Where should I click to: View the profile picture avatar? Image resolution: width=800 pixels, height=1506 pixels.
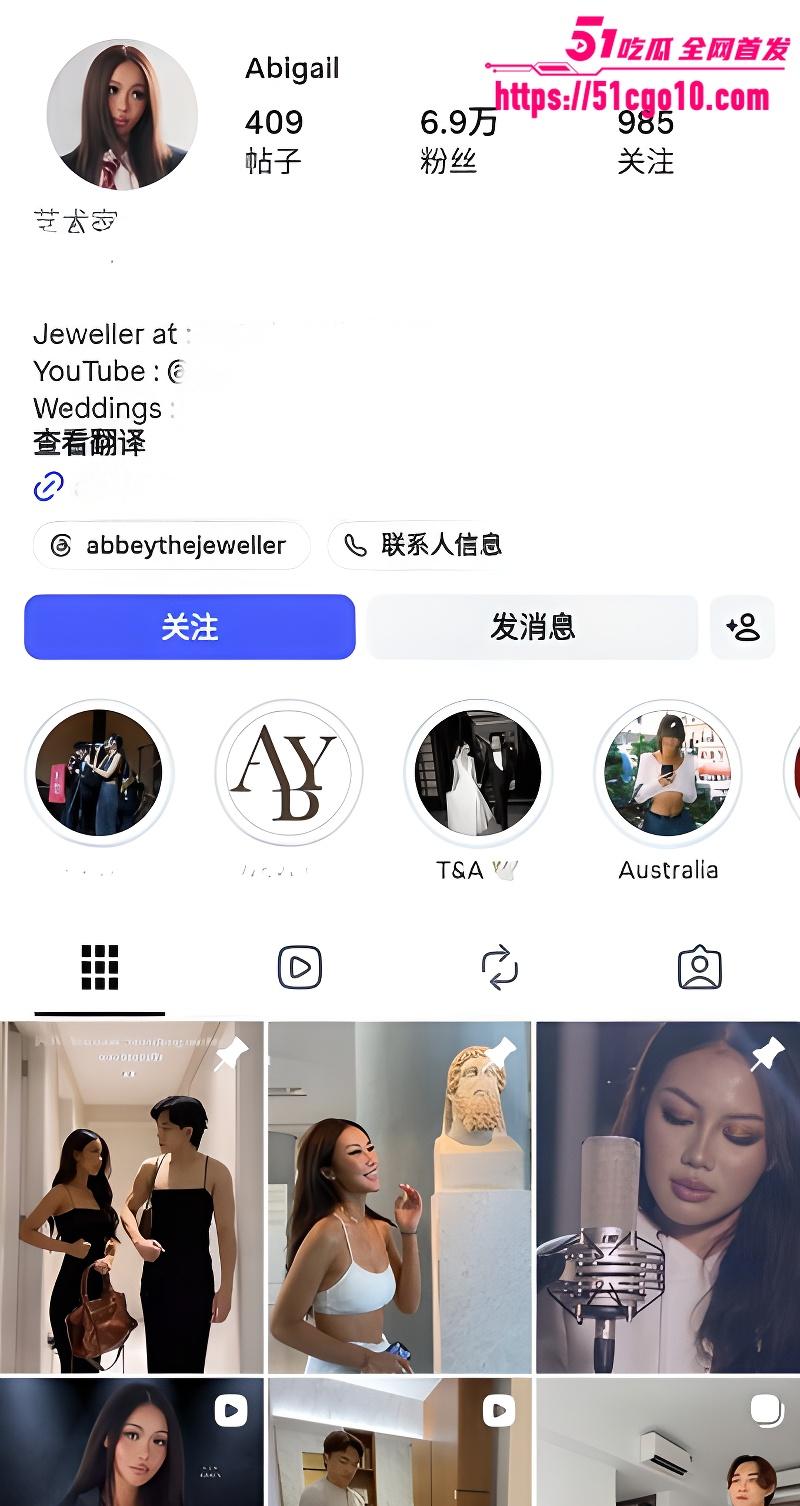tap(122, 115)
